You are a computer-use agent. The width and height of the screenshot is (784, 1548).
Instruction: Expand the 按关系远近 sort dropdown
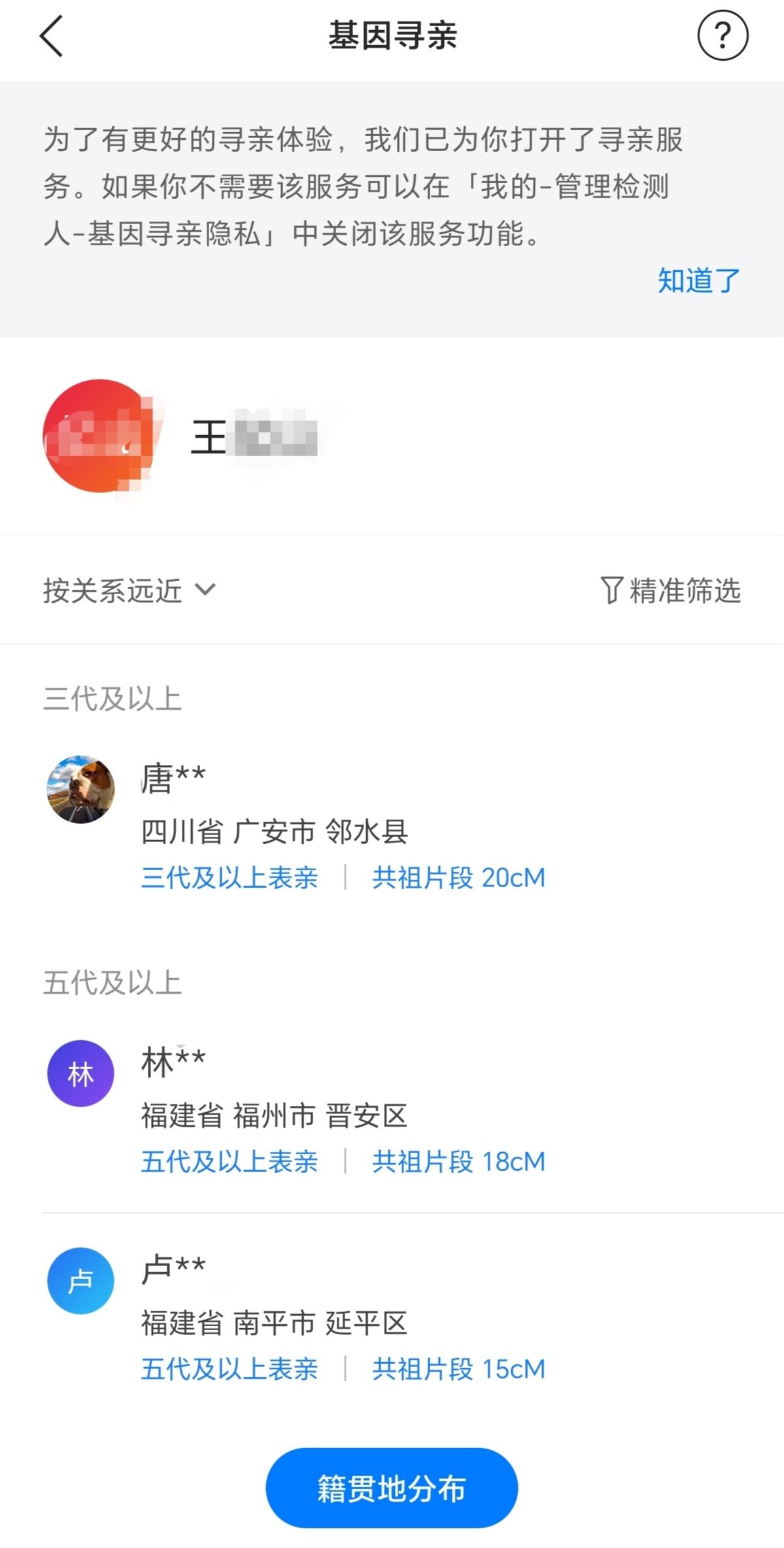[x=129, y=590]
